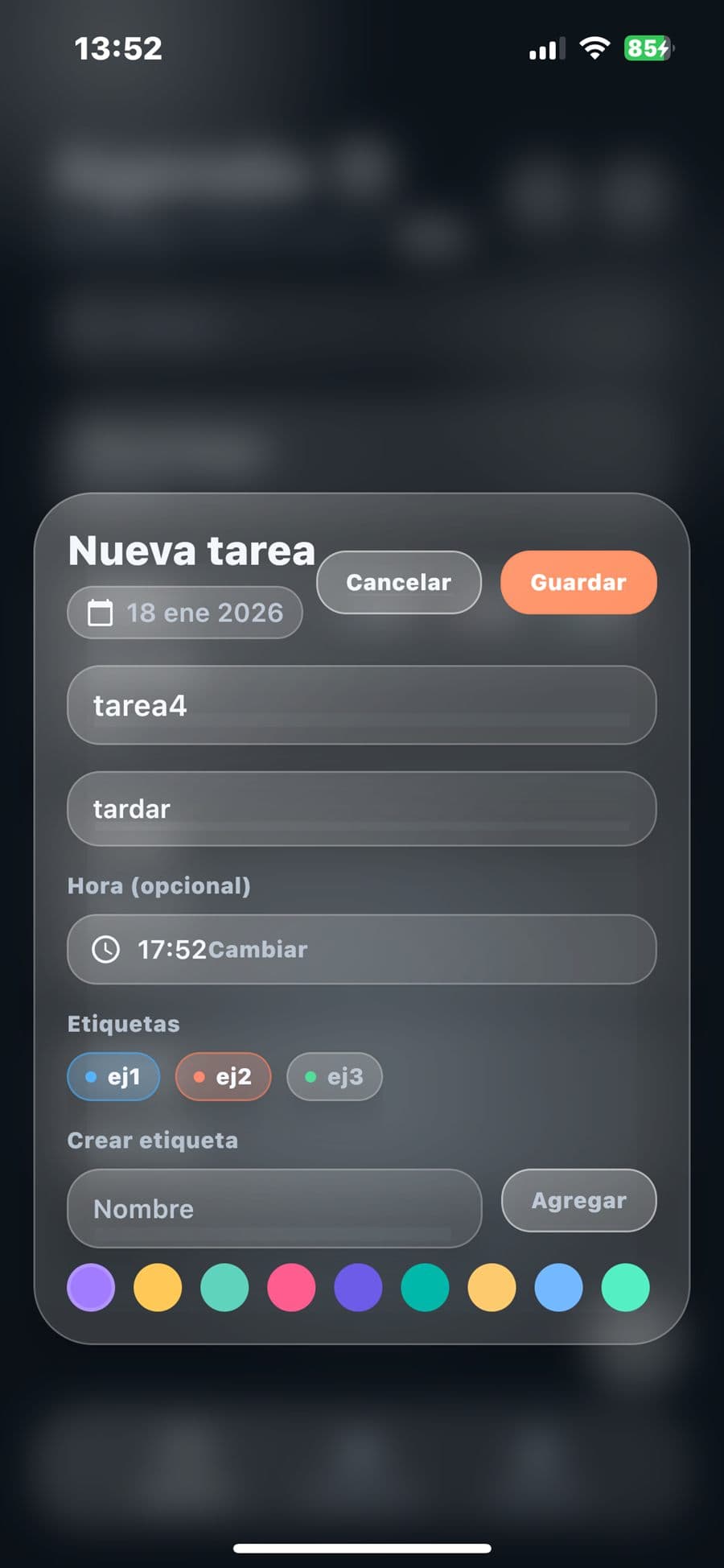Viewport: 724px width, 1568px height.
Task: Pick the blue color swatch
Action: [x=558, y=1287]
